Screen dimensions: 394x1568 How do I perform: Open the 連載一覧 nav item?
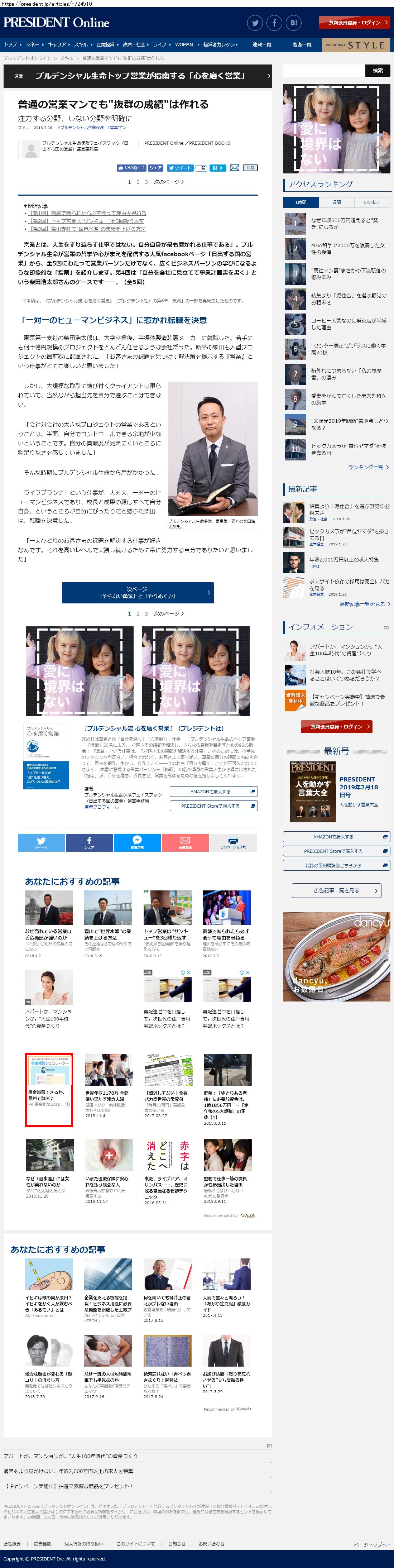click(262, 44)
